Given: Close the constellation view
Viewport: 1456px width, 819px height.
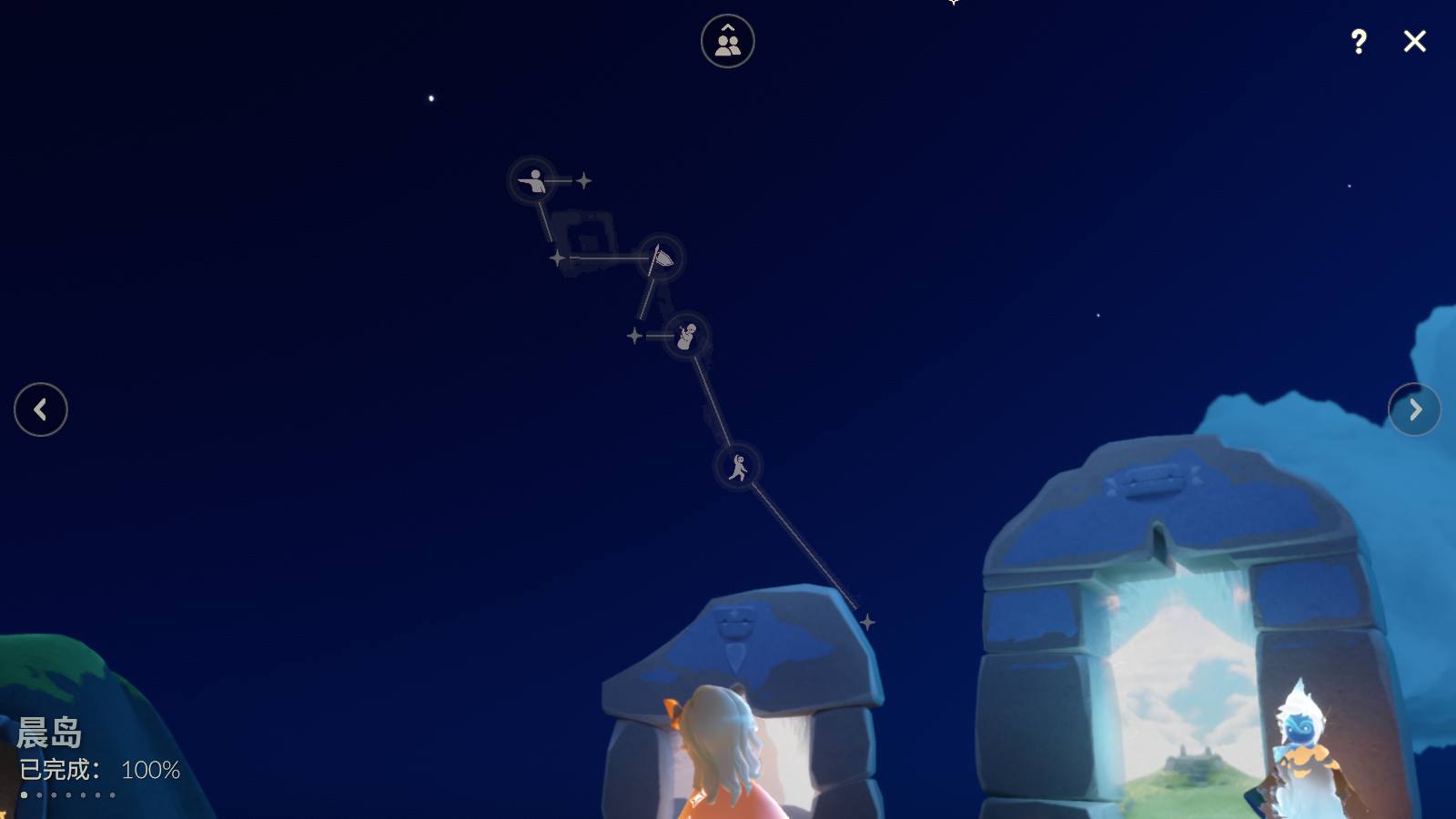Looking at the screenshot, I should (x=1414, y=42).
